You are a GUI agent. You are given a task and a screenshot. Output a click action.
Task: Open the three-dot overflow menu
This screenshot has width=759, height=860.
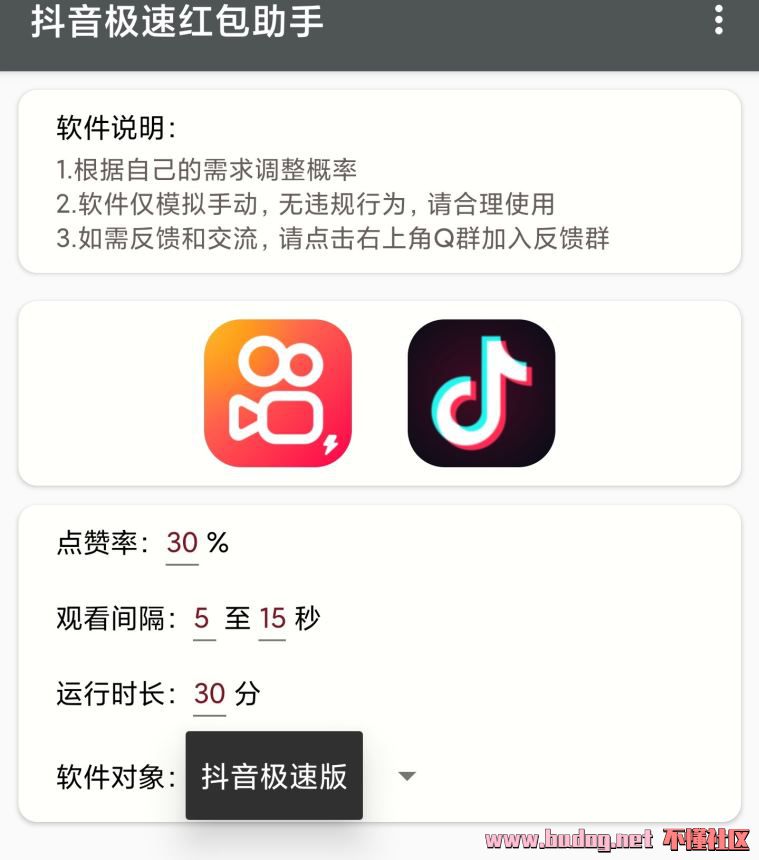(718, 20)
